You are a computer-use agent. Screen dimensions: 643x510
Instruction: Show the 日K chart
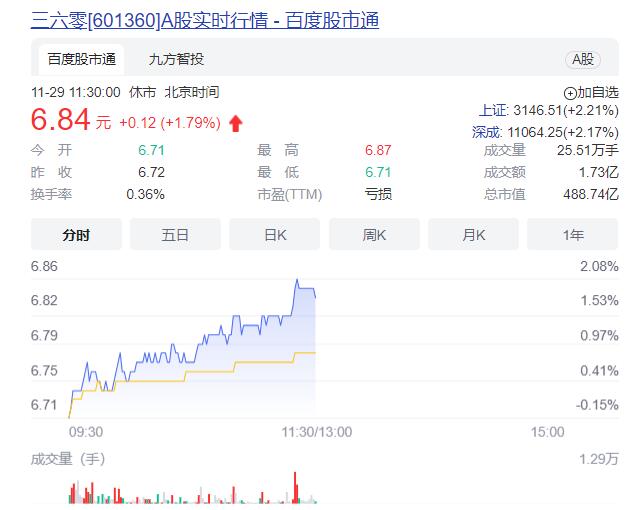[x=274, y=235]
